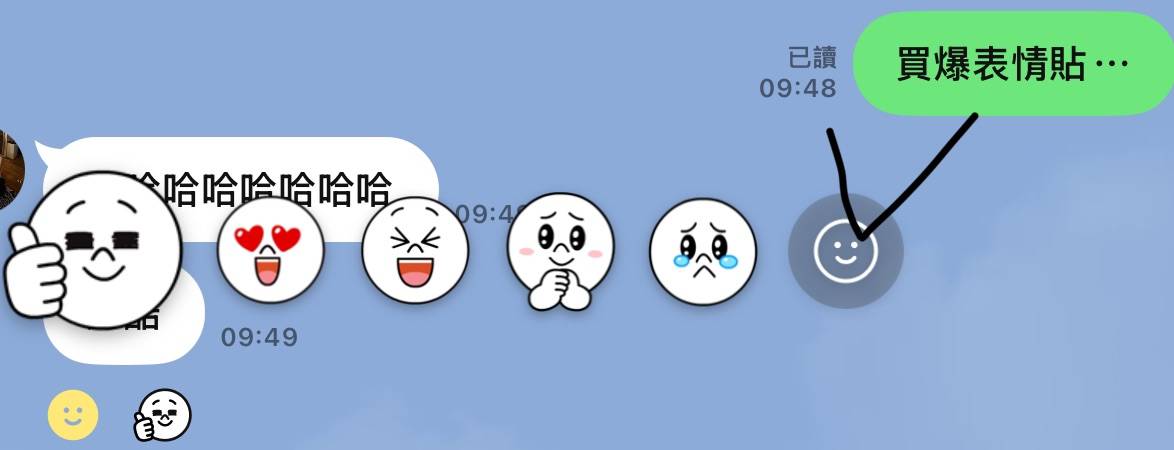React with the crying face

point(703,248)
